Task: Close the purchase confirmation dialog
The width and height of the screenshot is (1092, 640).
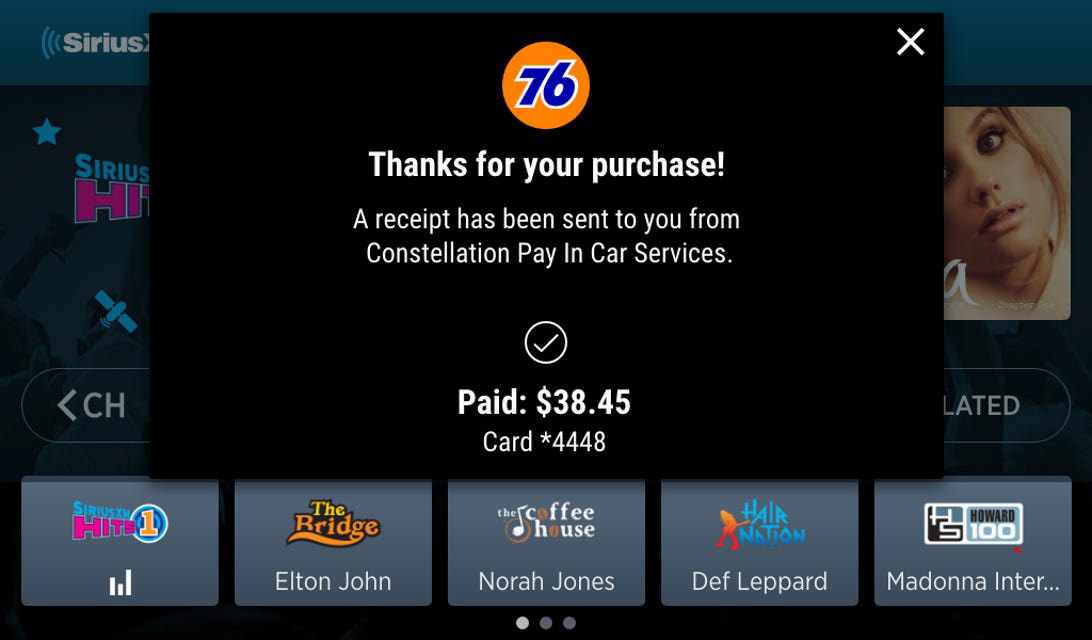Action: (x=910, y=42)
